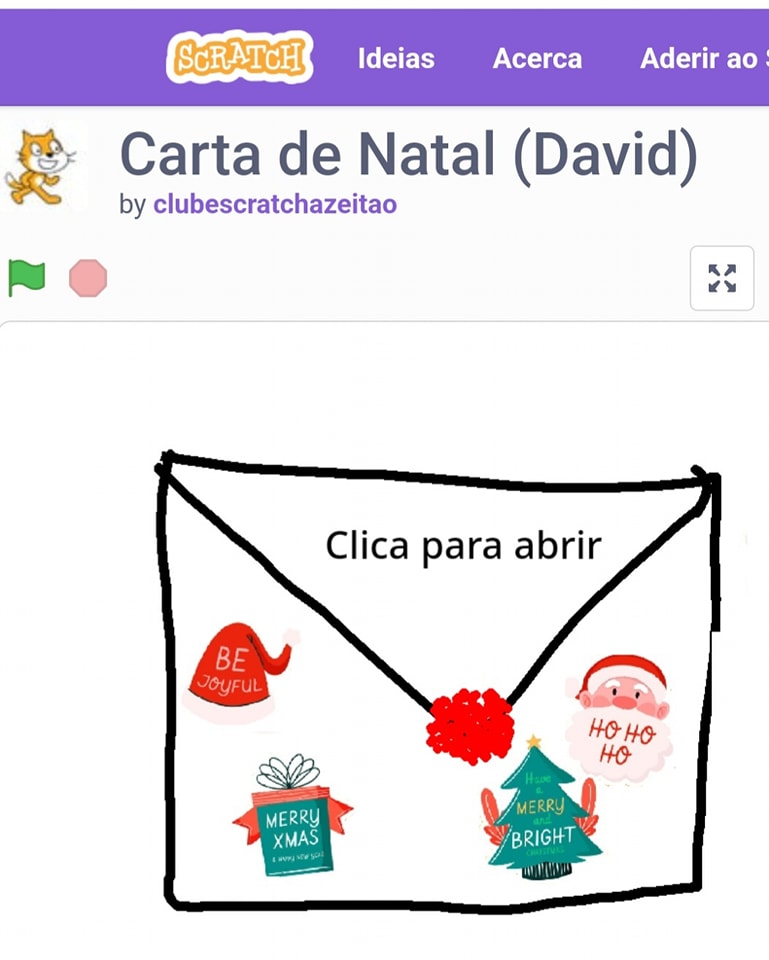Click 'Clica para abrir' to open the letter
Image resolution: width=769 pixels, height=960 pixels.
[462, 544]
